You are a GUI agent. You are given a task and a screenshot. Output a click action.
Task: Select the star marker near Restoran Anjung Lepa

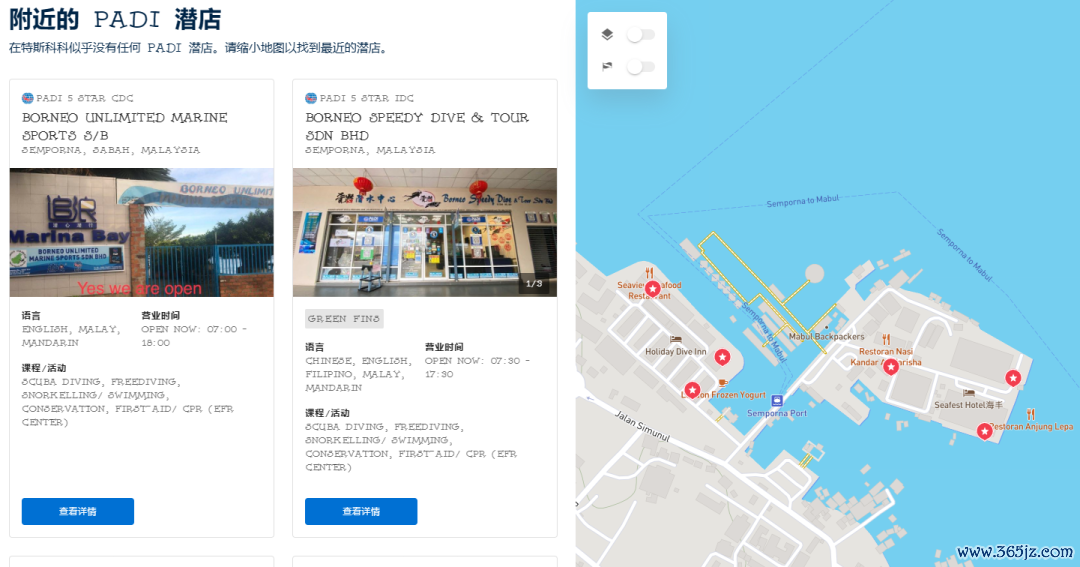click(x=985, y=431)
